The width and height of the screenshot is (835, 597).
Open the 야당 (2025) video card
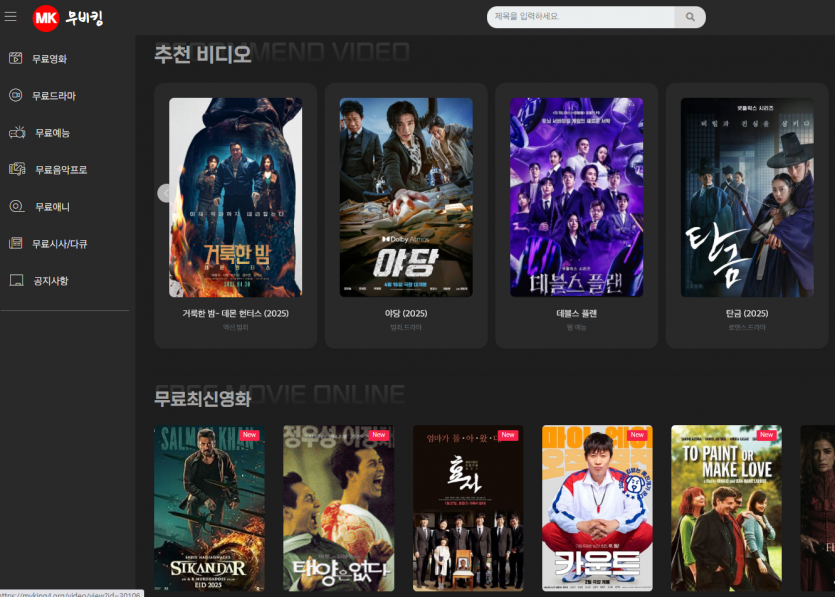coord(406,200)
